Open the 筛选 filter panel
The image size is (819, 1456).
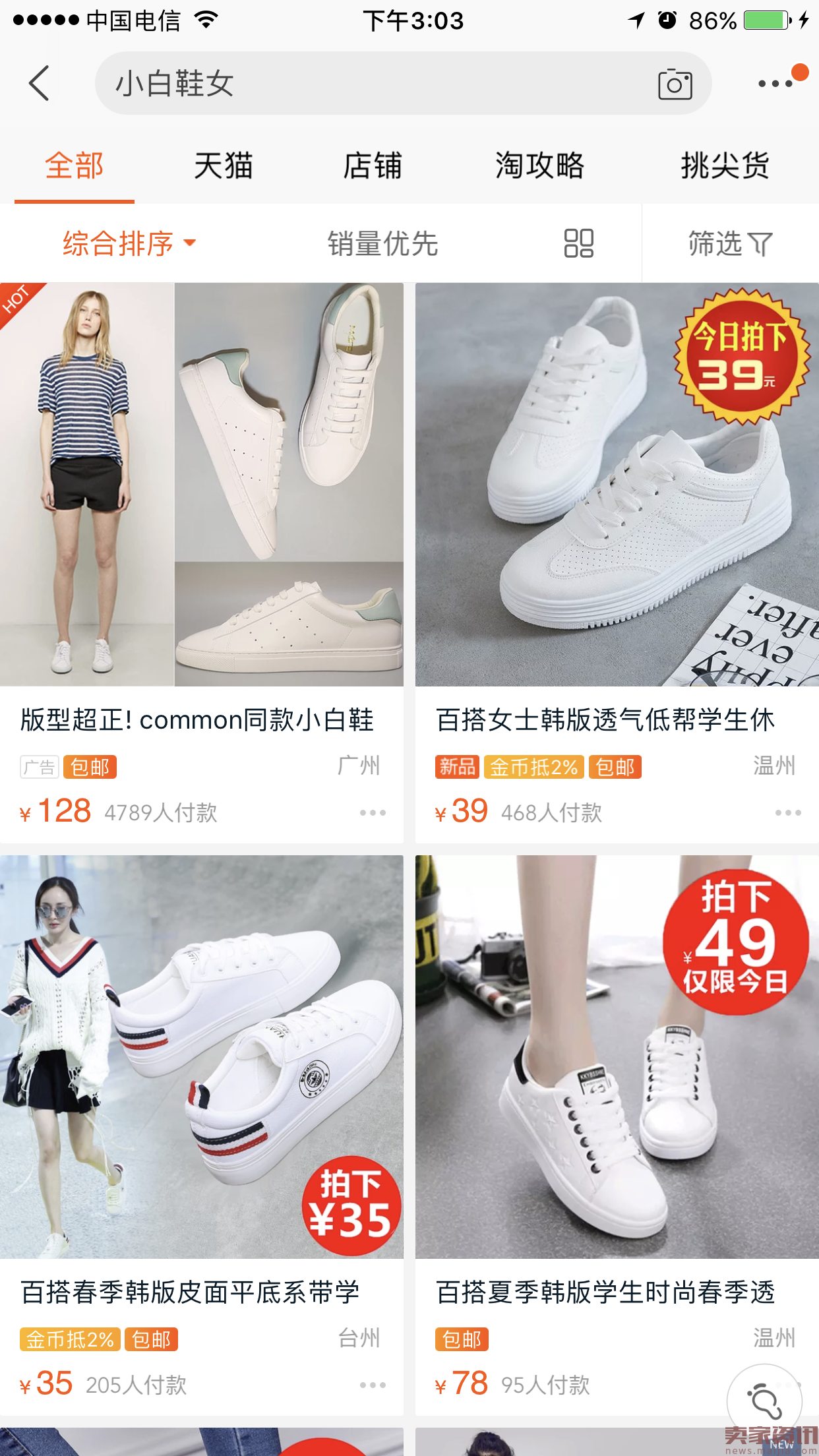pos(730,243)
